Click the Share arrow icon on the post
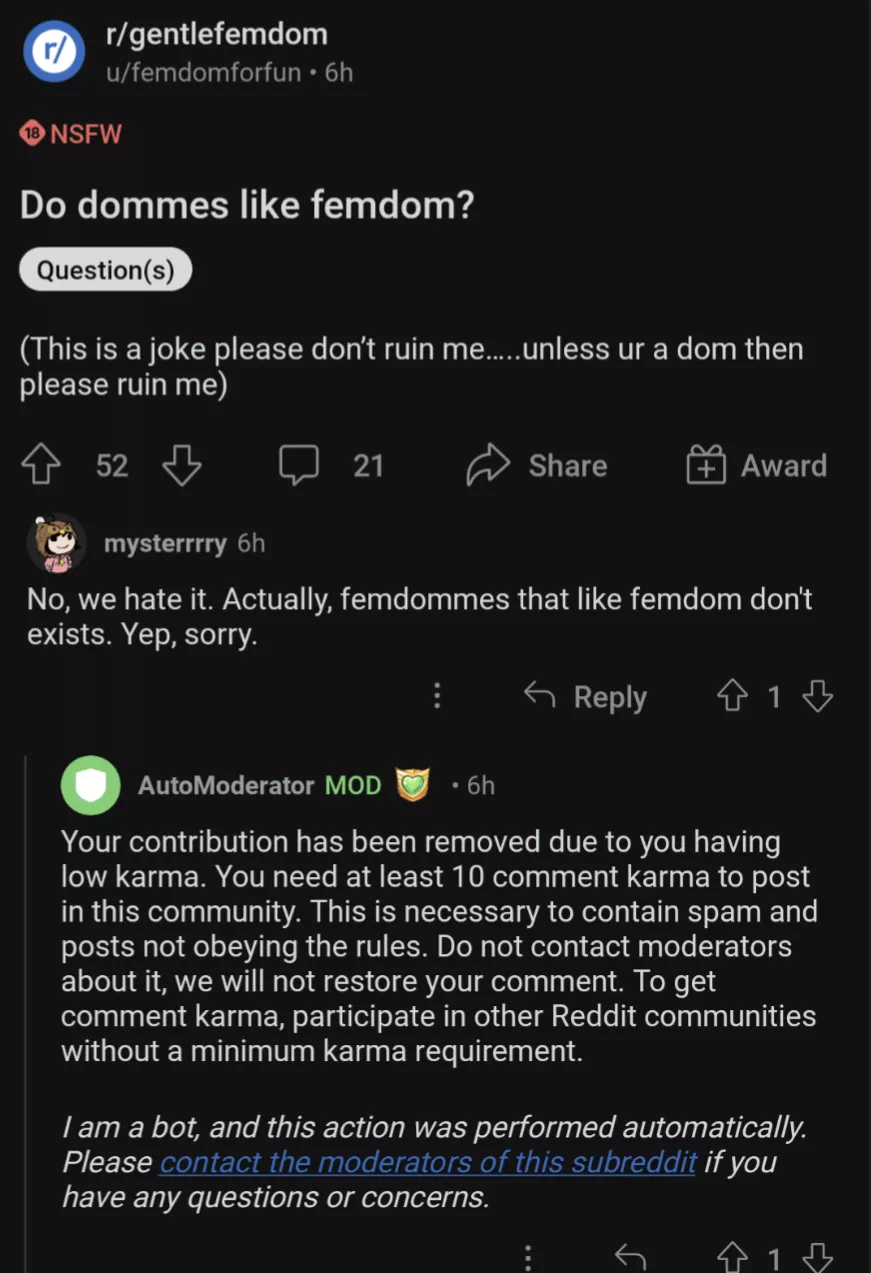Viewport: 871px width, 1273px height. pos(488,465)
